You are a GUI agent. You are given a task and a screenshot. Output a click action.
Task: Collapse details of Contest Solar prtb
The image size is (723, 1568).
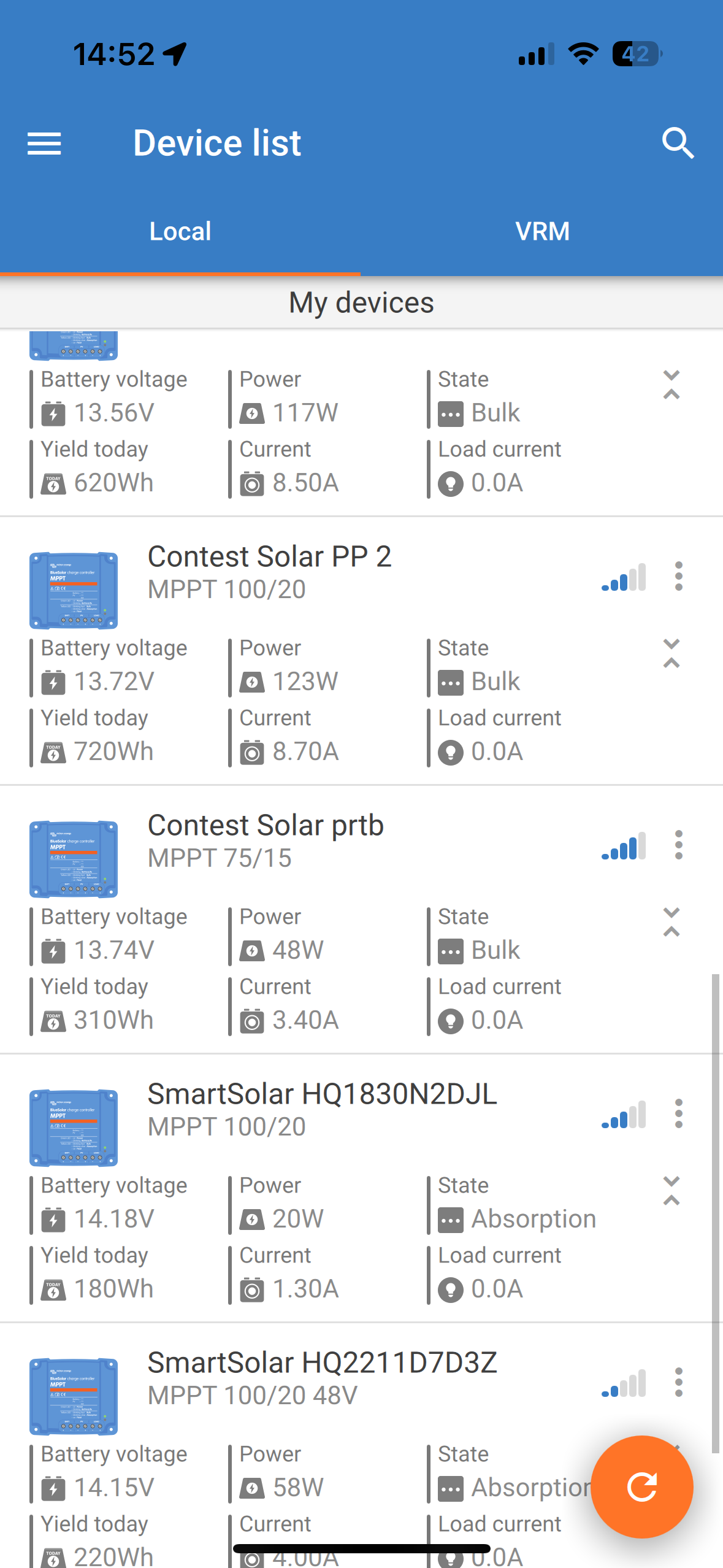point(671,922)
